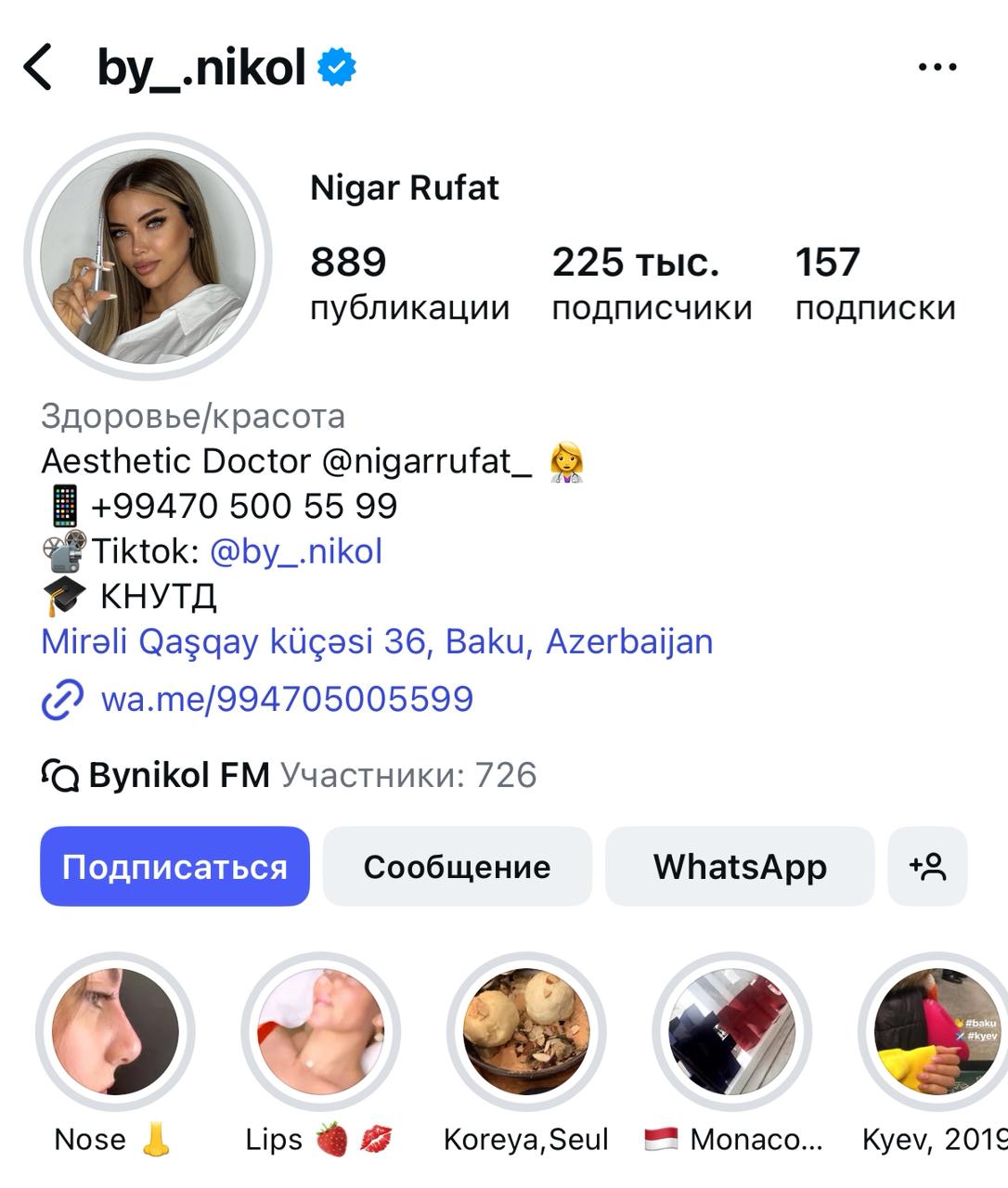View the 889 публикации posts count
The image size is (1008, 1188).
tap(408, 283)
